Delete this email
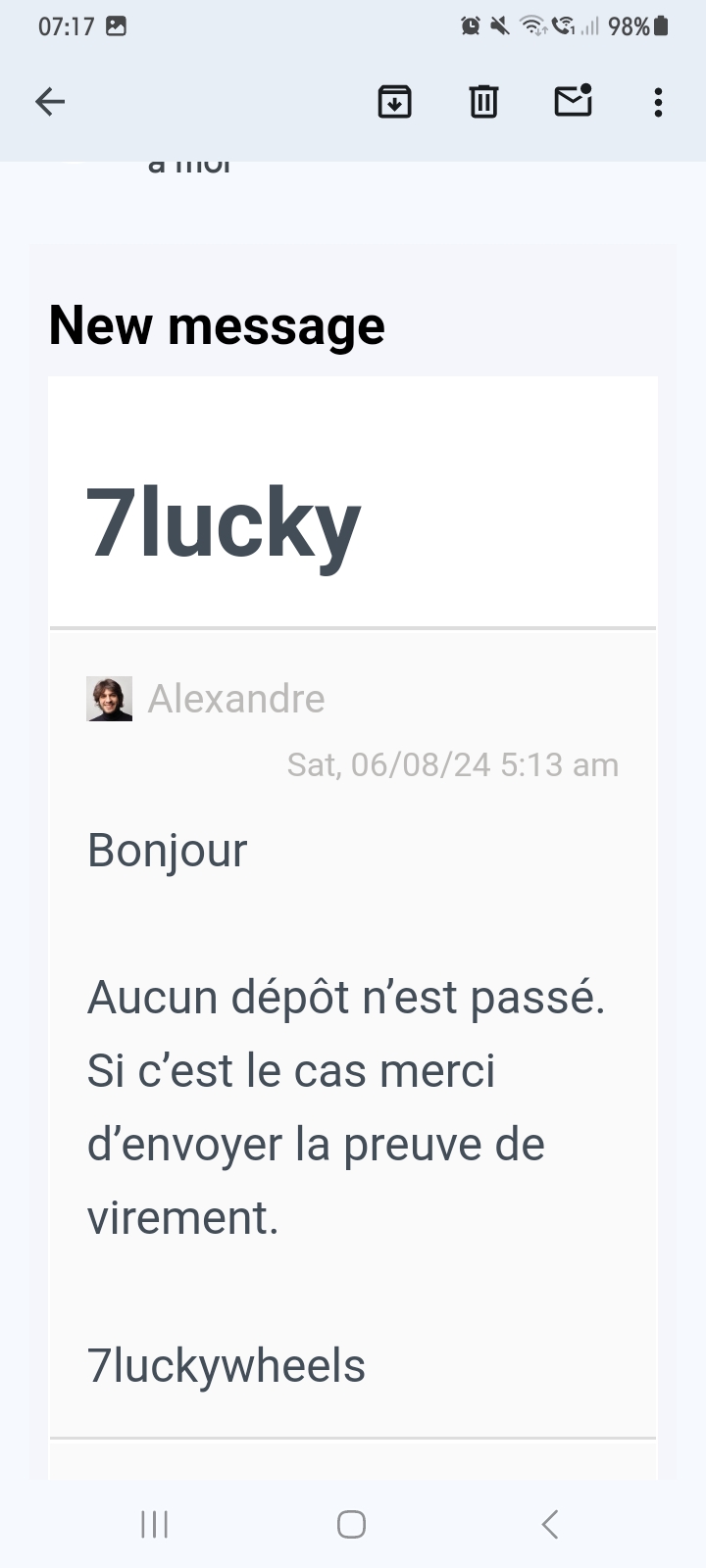706x1568 pixels. click(x=483, y=101)
